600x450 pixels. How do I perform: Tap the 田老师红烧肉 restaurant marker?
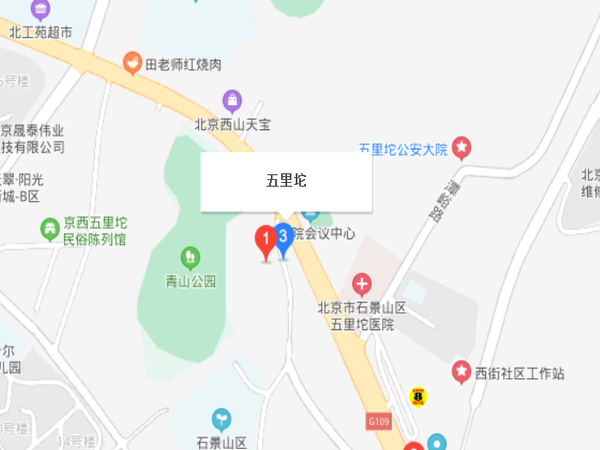pyautogui.click(x=131, y=63)
